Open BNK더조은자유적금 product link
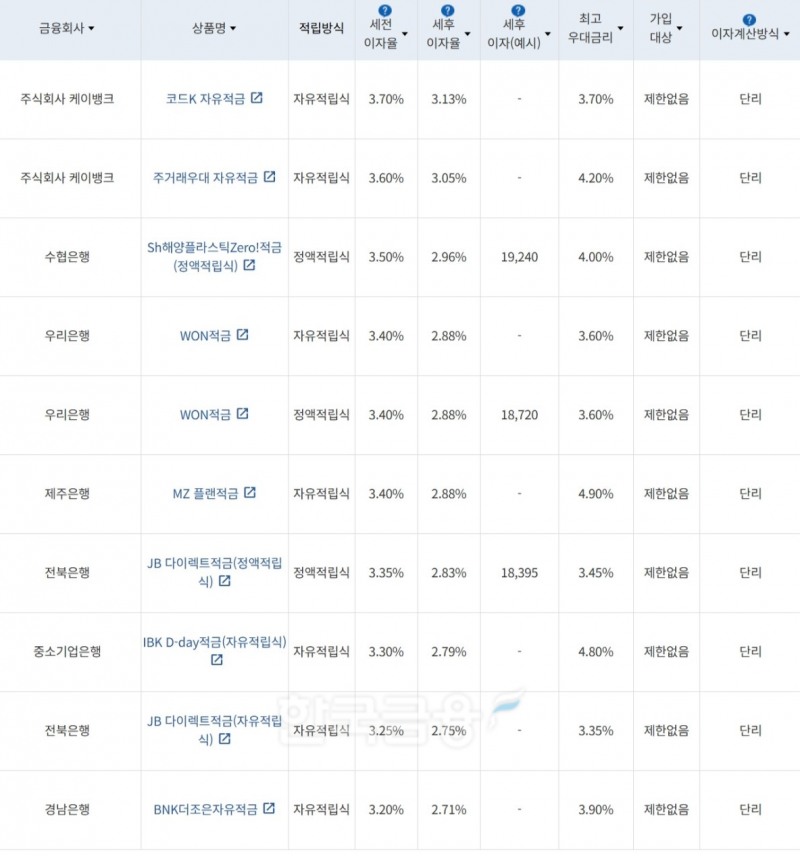Image resolution: width=800 pixels, height=856 pixels. point(214,809)
